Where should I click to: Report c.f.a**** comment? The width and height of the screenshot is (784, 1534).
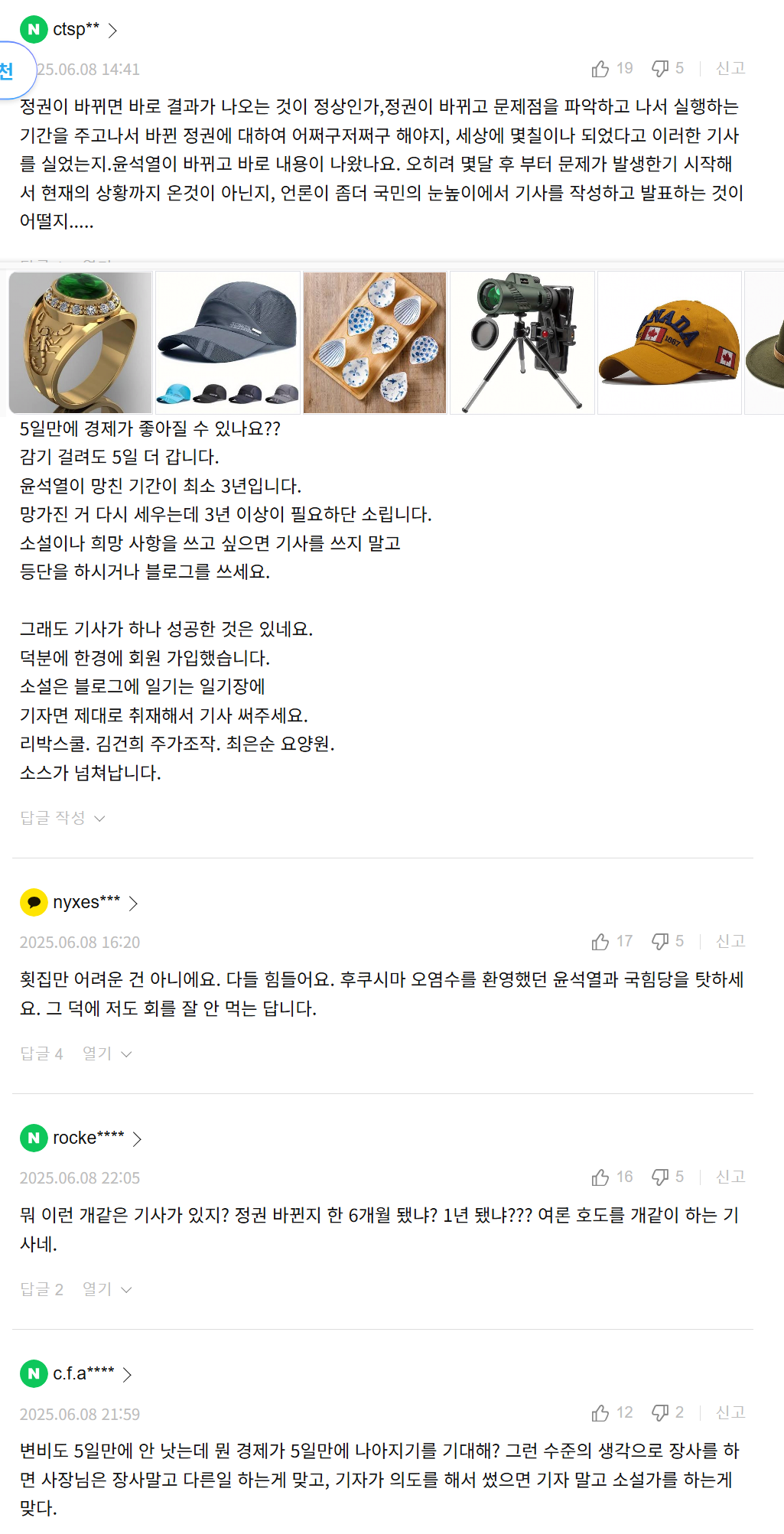coord(730,1413)
